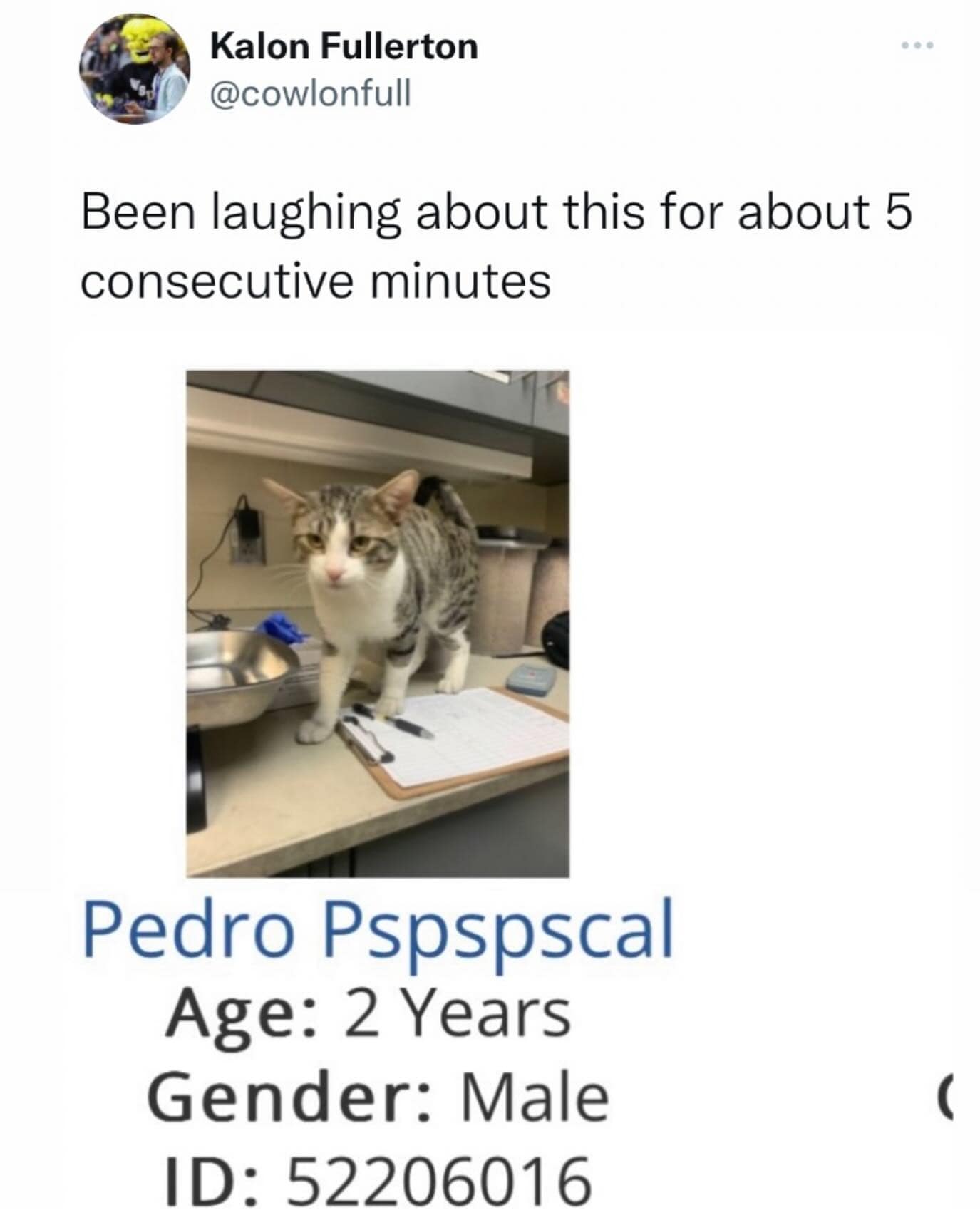Image resolution: width=980 pixels, height=1225 pixels.
Task: Open Kalon Fullerton's profile picture
Action: click(134, 70)
